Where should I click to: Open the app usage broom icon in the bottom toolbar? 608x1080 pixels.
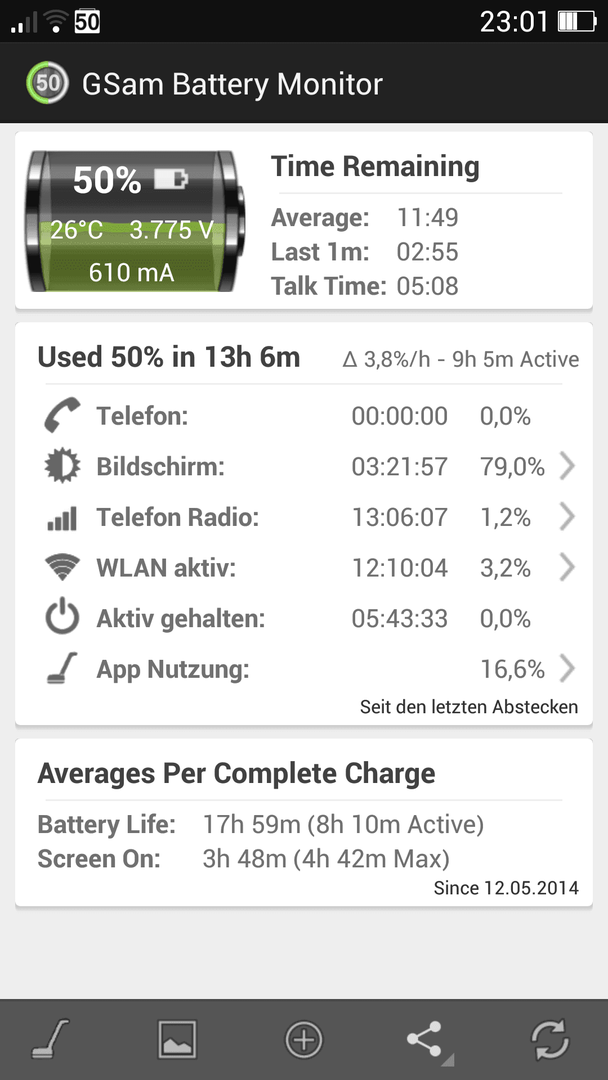[50, 1039]
